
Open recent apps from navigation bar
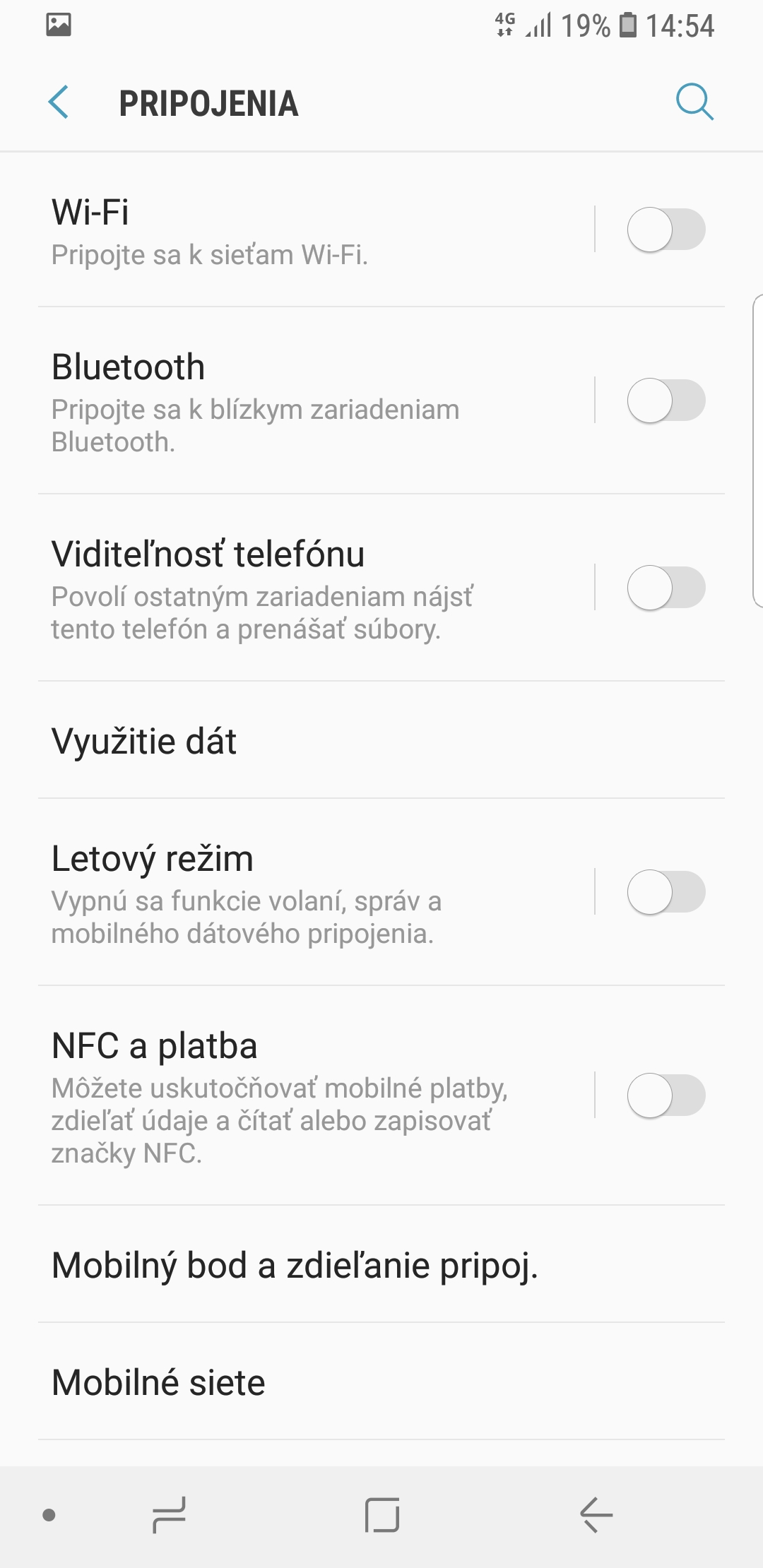click(169, 1515)
